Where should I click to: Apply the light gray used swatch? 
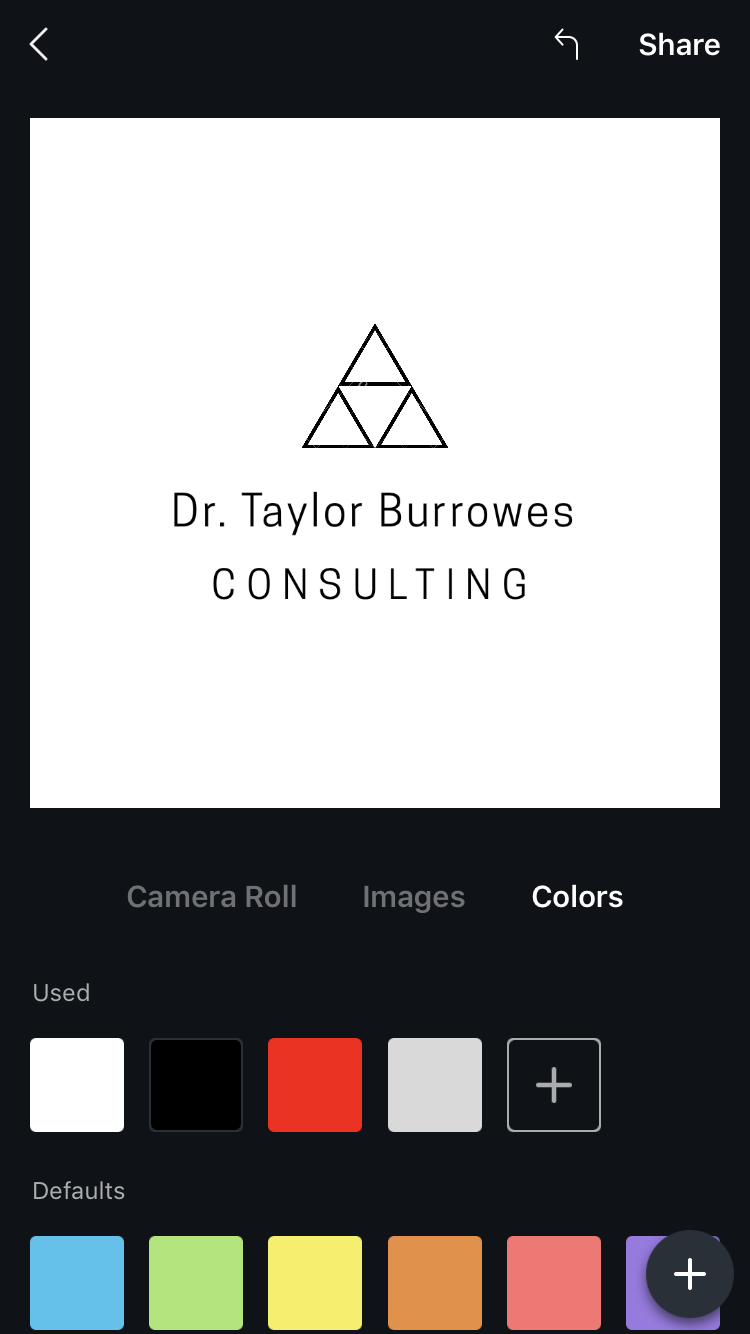(x=435, y=1085)
